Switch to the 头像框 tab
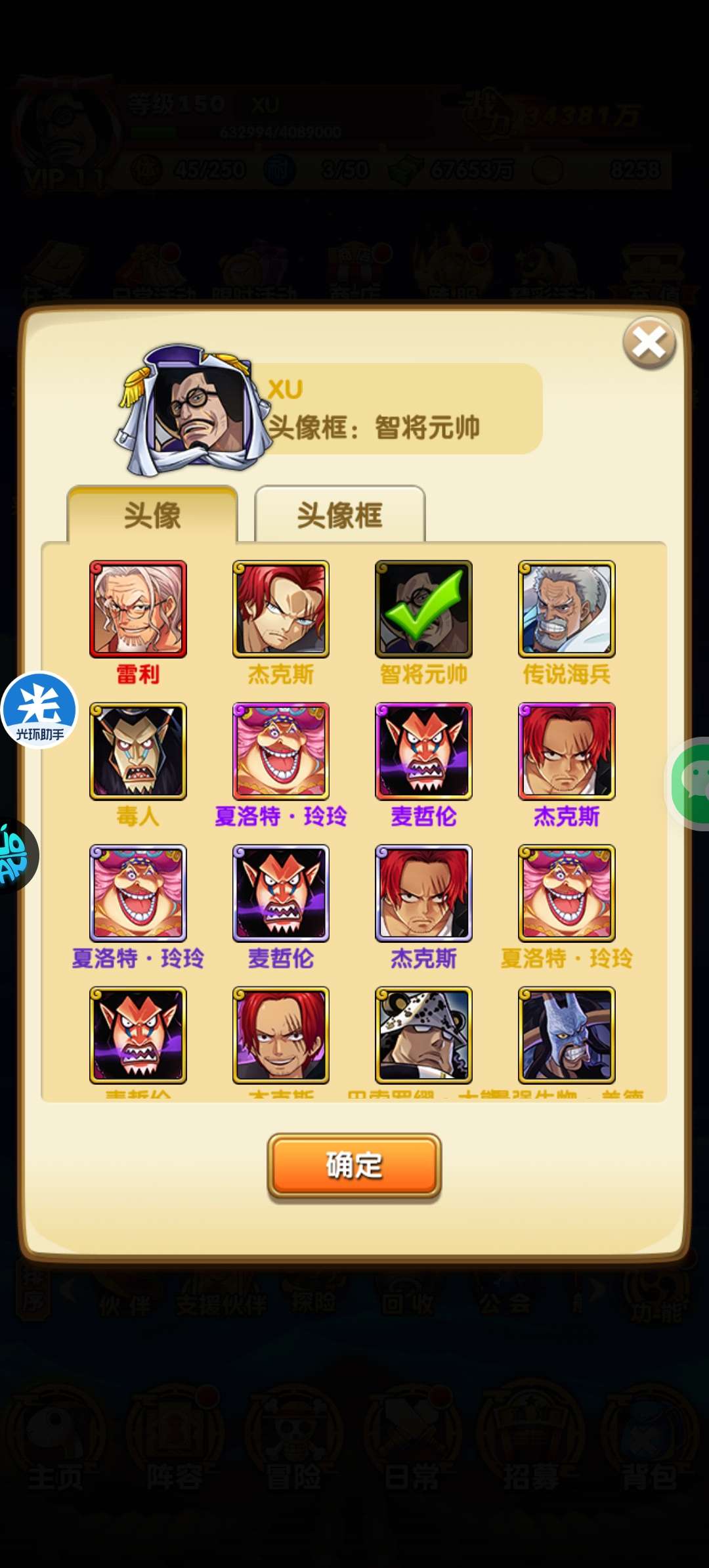 [x=339, y=515]
